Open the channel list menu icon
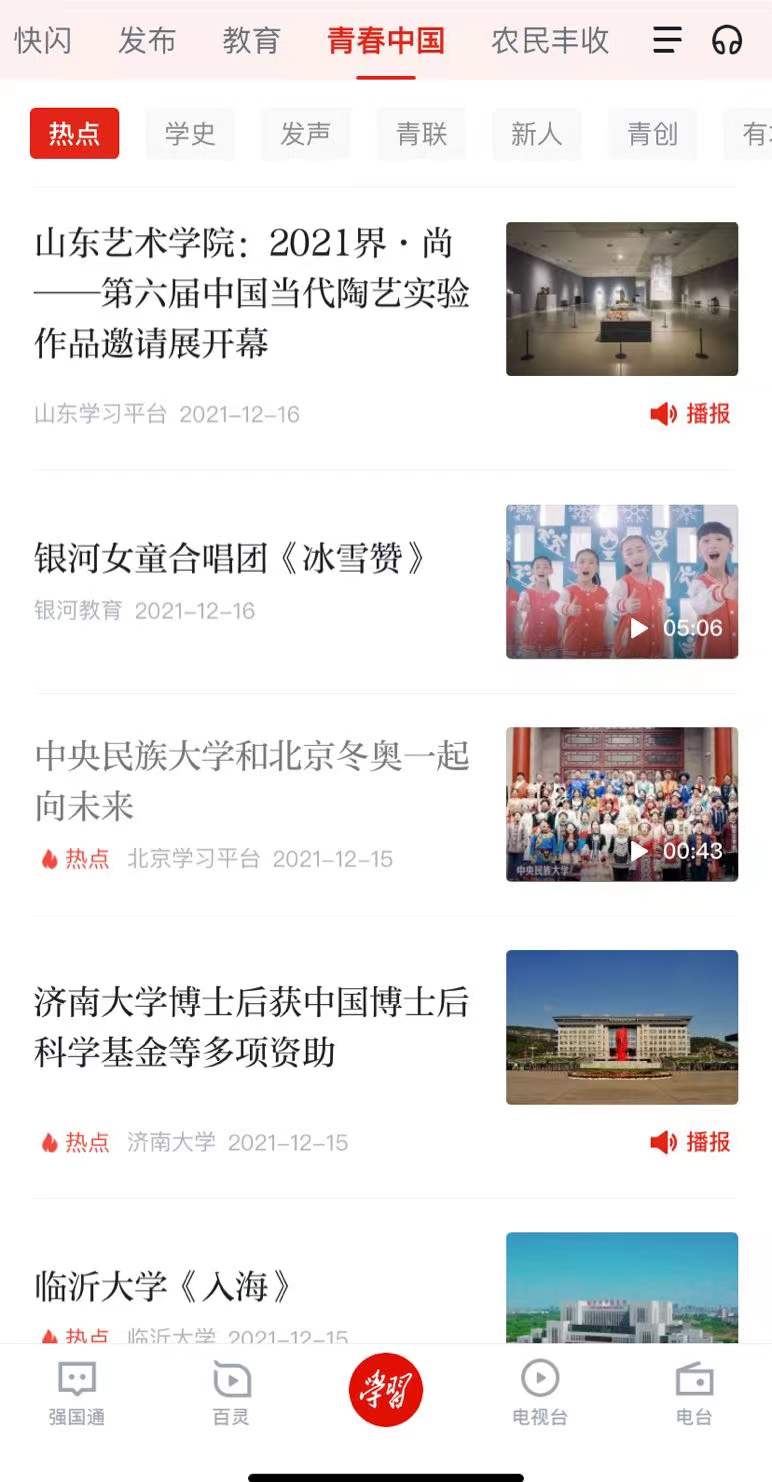Image resolution: width=772 pixels, height=1482 pixels. [x=667, y=40]
